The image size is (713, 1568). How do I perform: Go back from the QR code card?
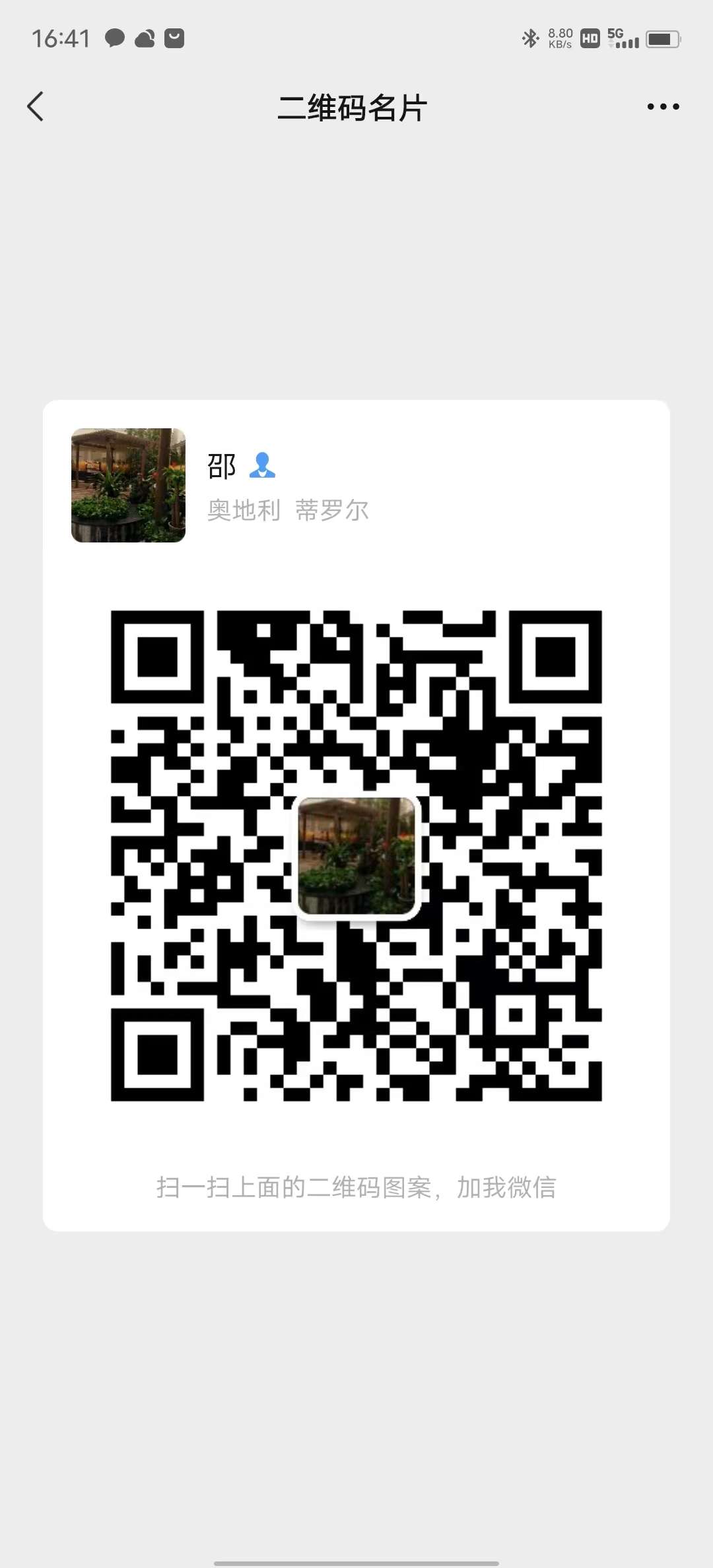[36, 107]
